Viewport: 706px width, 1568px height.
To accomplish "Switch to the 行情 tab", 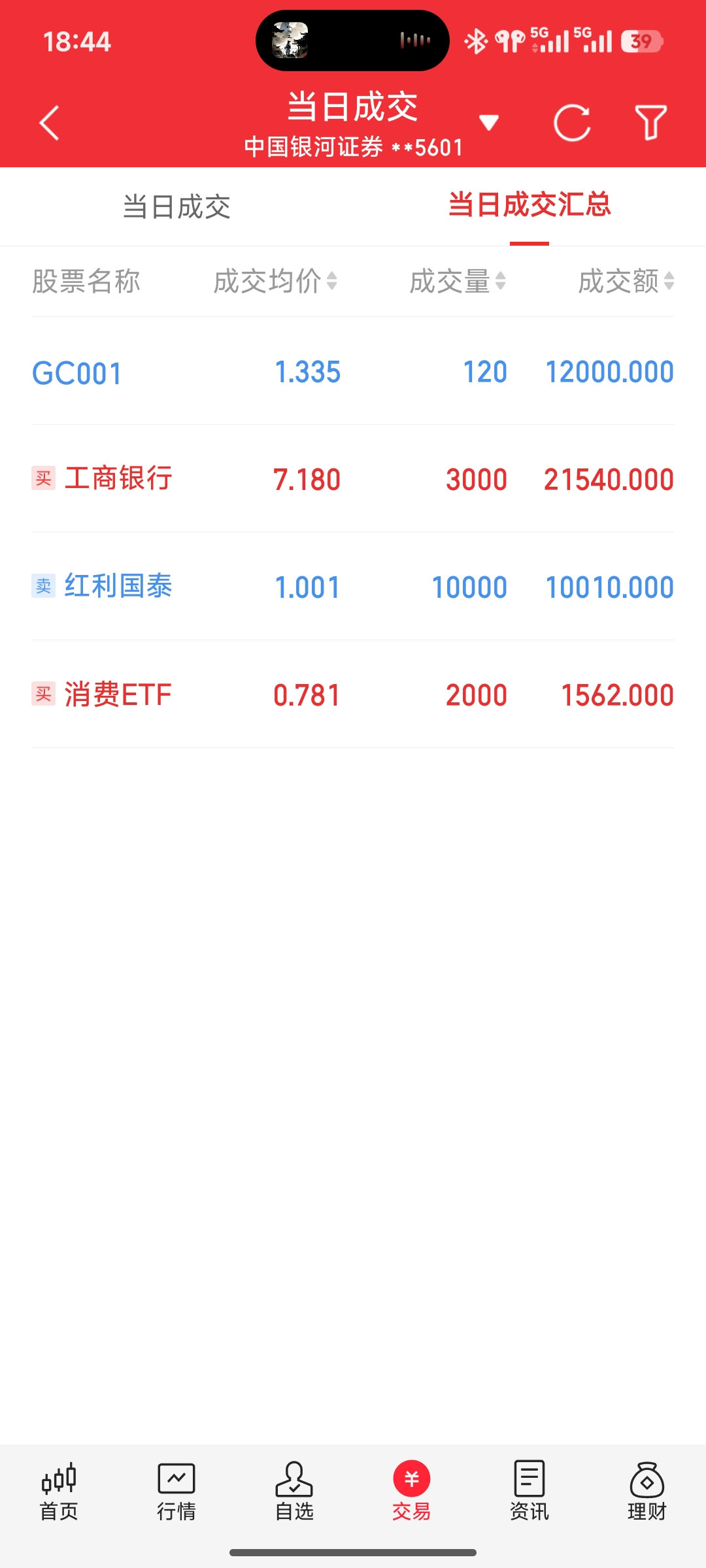I will tap(176, 1492).
